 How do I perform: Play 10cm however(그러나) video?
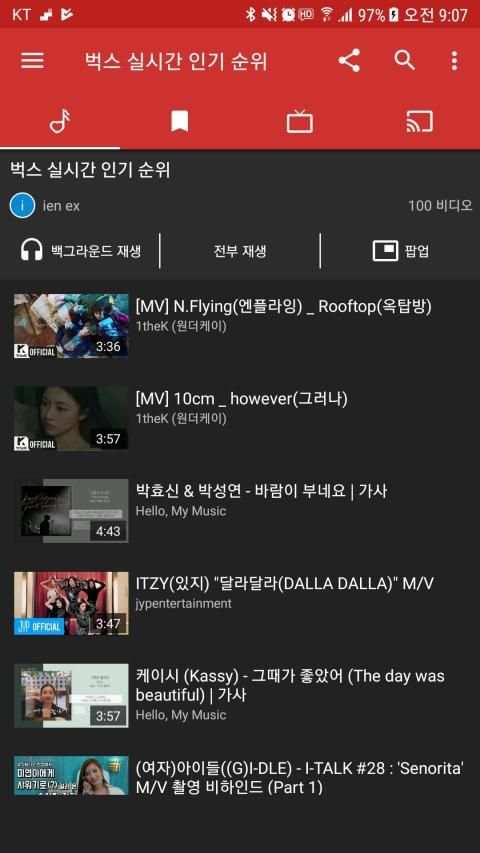tap(240, 418)
